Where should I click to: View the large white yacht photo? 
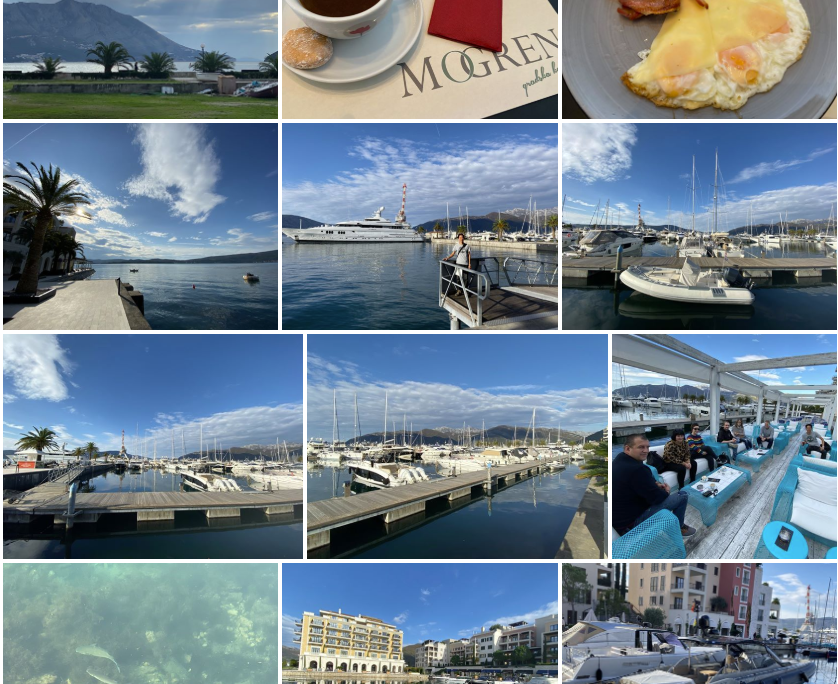419,226
